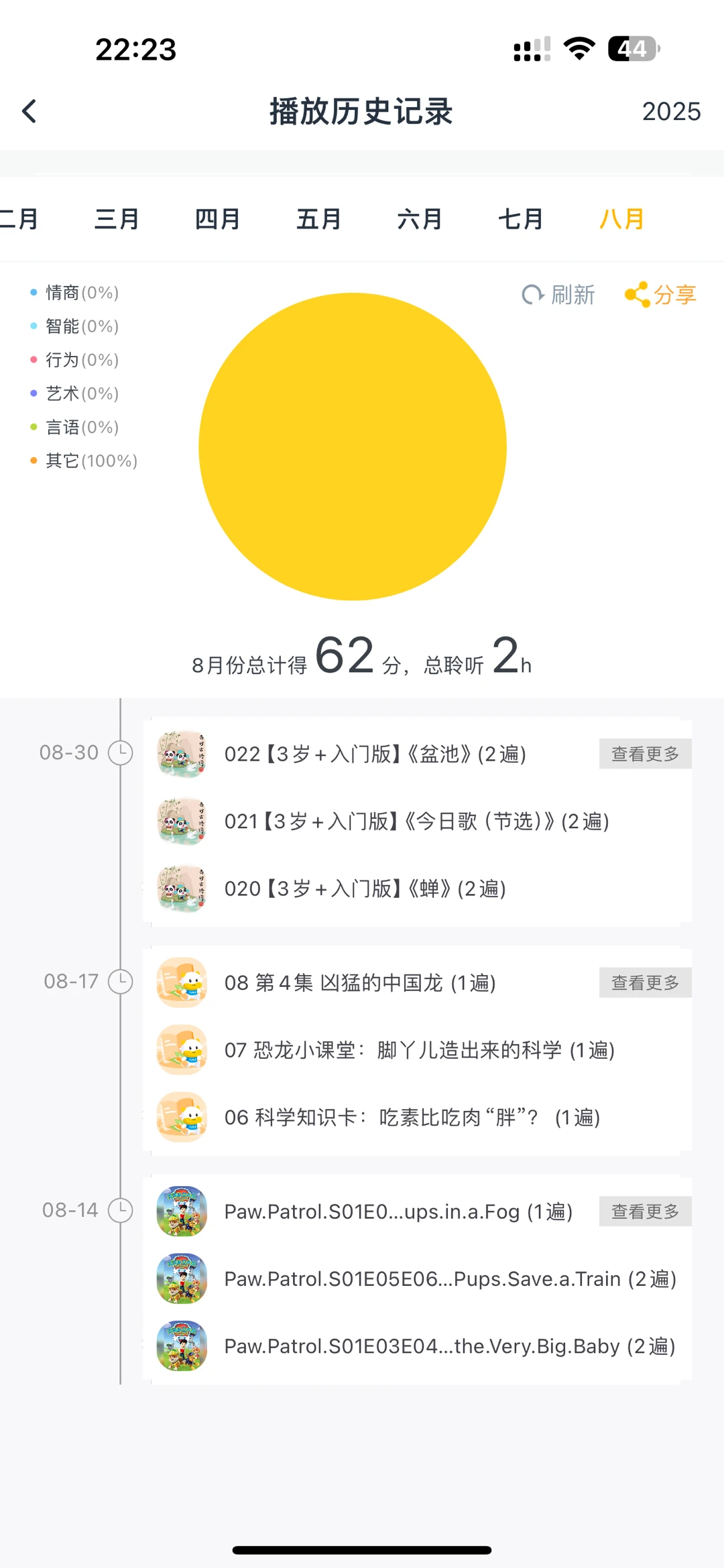View more records for 08-30
Viewport: 724px width, 1568px height.
[645, 754]
